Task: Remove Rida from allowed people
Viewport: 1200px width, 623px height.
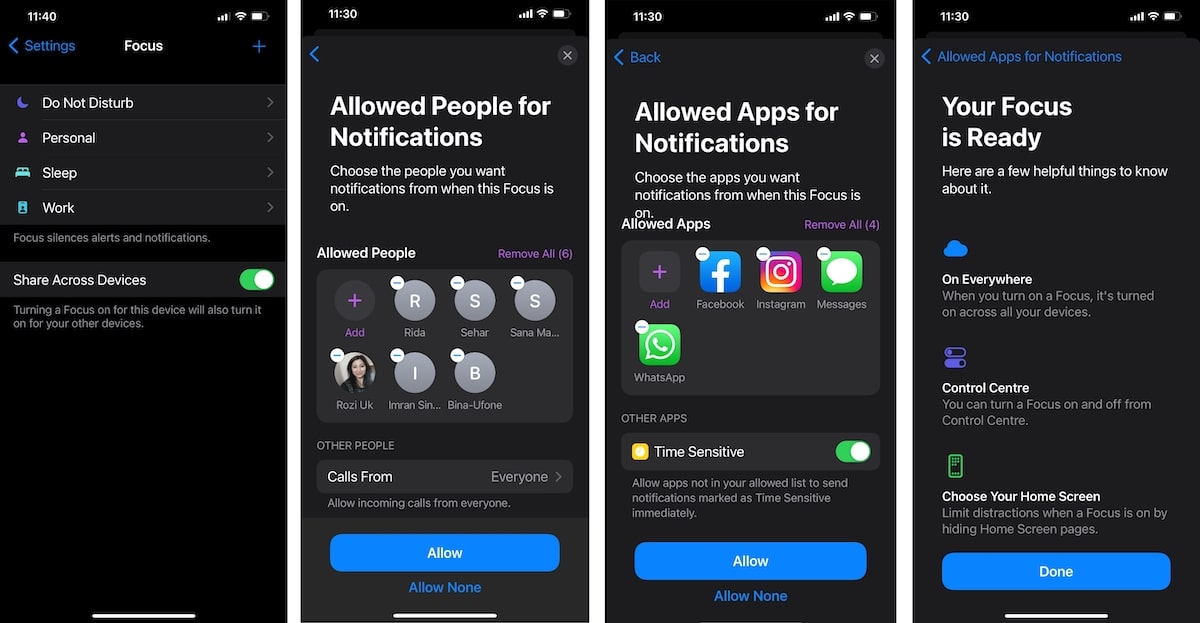Action: click(398, 283)
